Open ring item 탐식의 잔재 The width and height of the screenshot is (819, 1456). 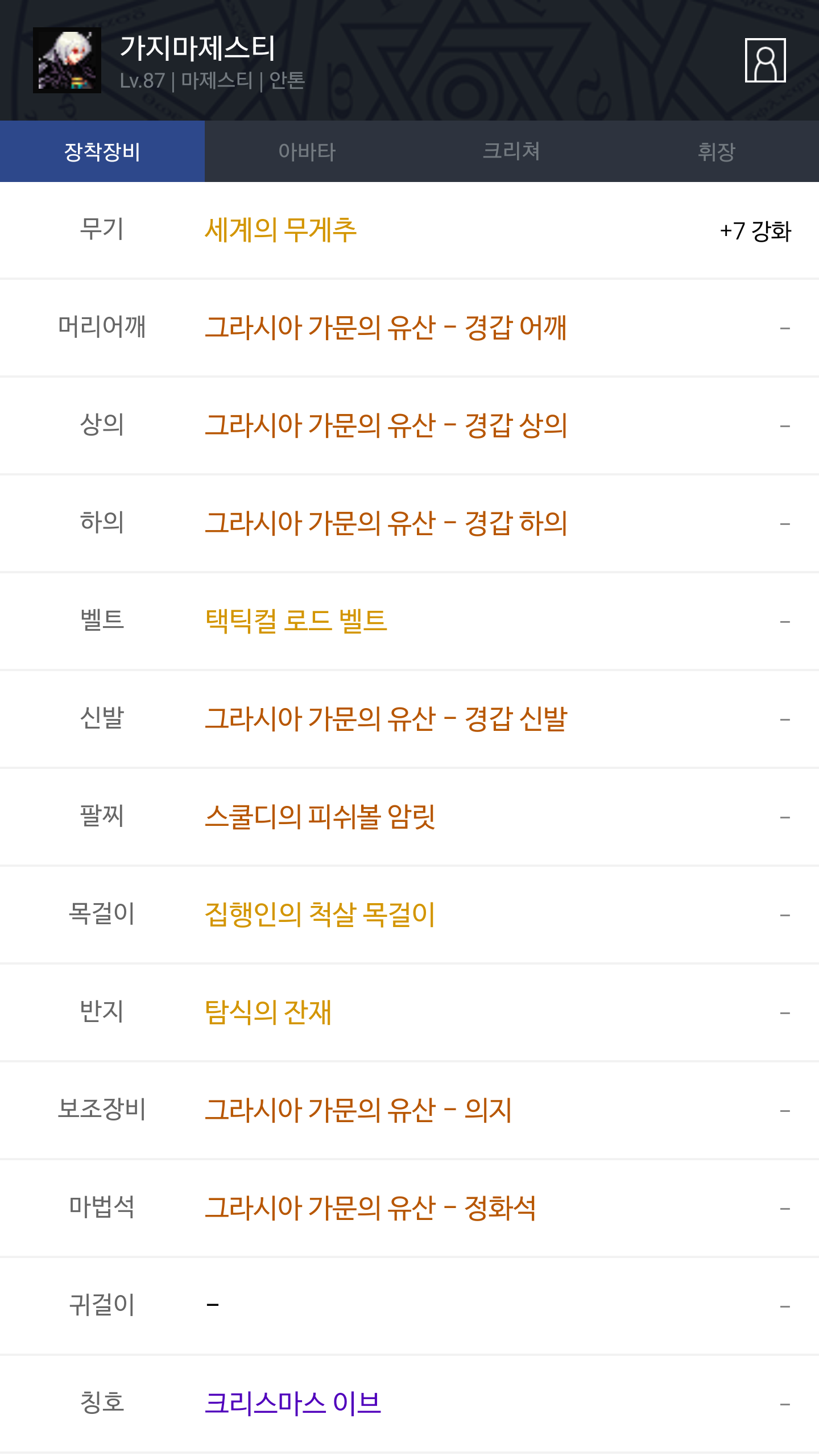point(268,1012)
